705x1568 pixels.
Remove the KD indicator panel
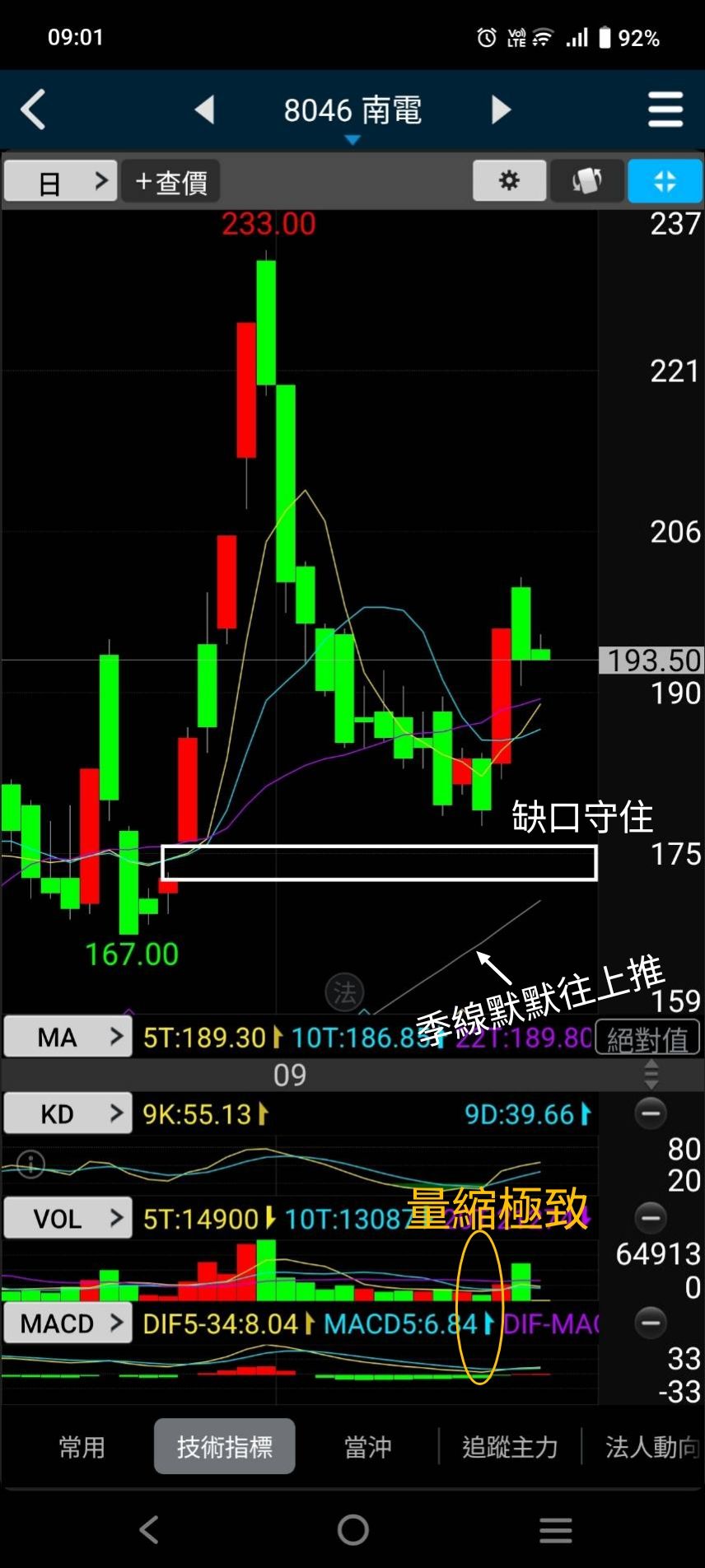pos(651,1113)
